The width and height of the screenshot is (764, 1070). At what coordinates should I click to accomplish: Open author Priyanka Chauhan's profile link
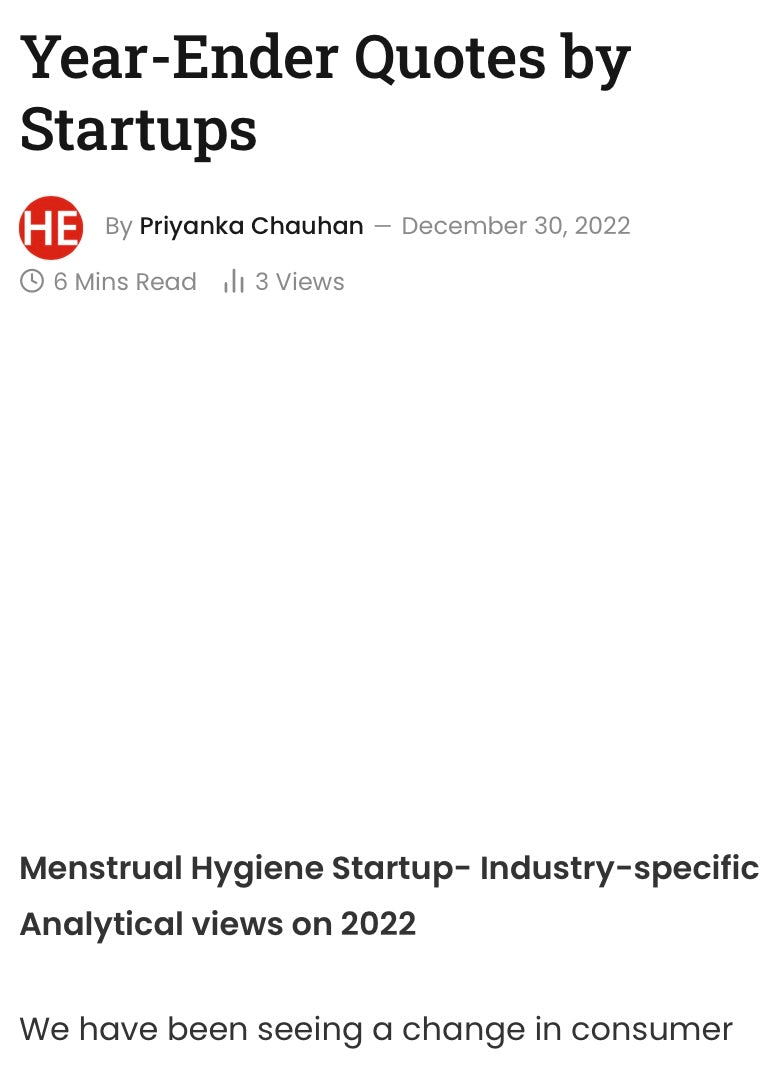[251, 226]
